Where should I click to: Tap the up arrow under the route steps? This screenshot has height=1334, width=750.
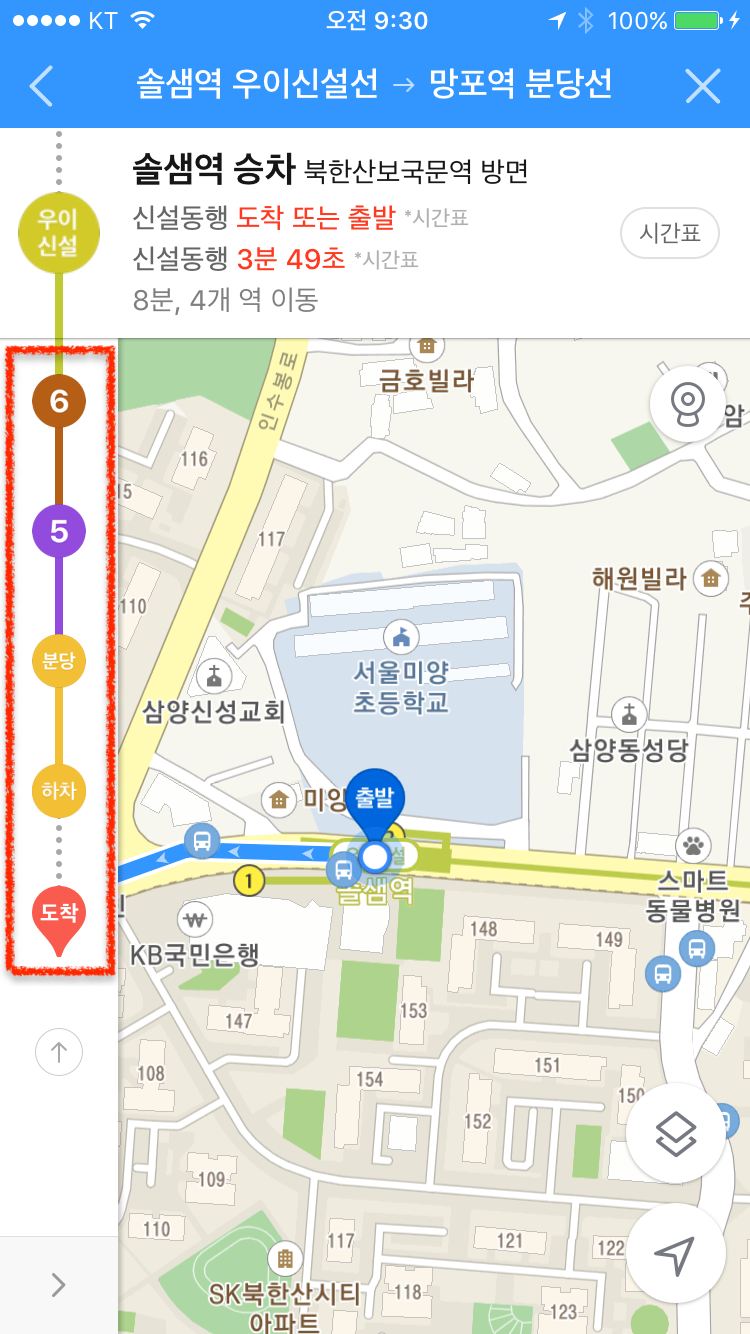pos(59,1052)
